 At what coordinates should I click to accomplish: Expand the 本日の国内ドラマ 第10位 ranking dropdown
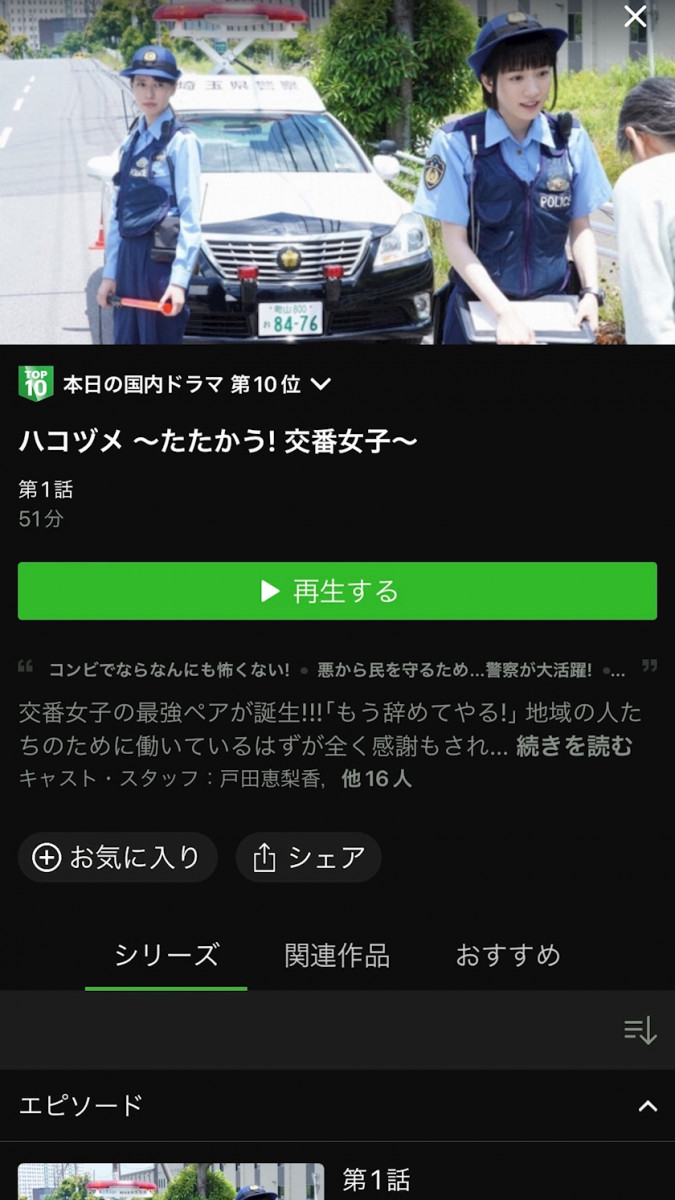(x=320, y=384)
